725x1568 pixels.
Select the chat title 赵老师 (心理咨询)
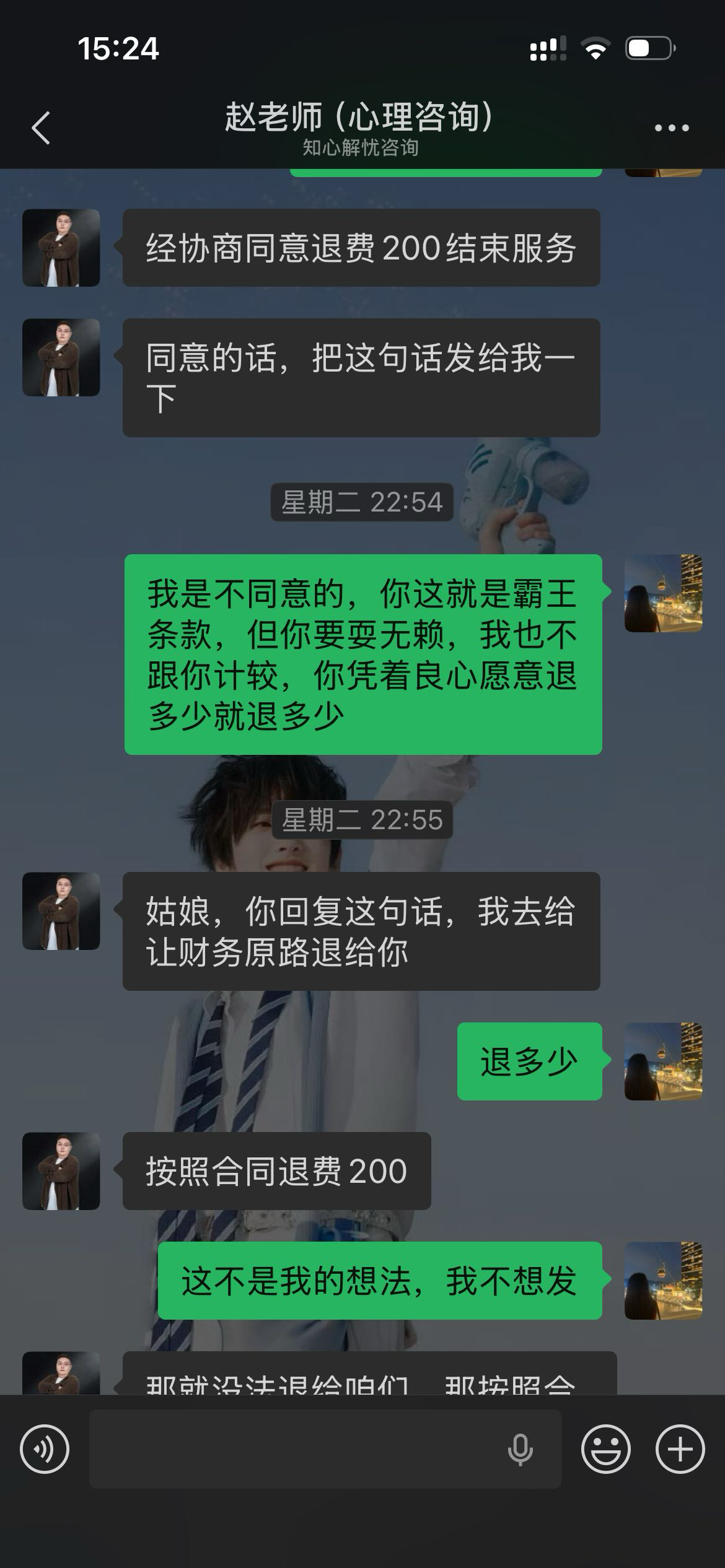[358, 118]
